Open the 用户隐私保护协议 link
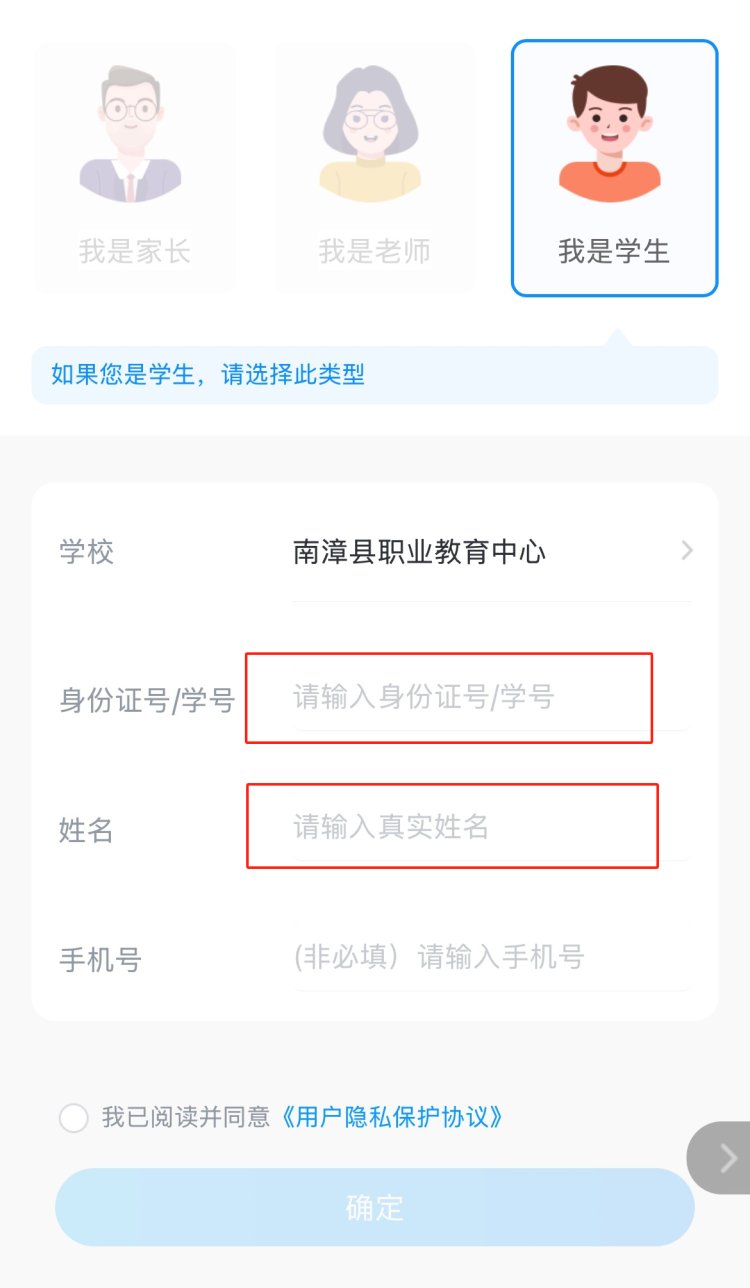The image size is (750, 1288). click(x=387, y=1117)
